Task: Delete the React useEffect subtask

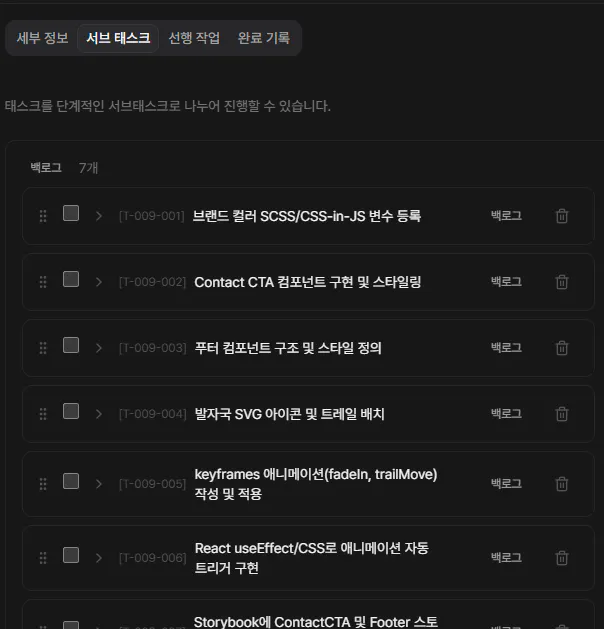Action: click(x=562, y=558)
